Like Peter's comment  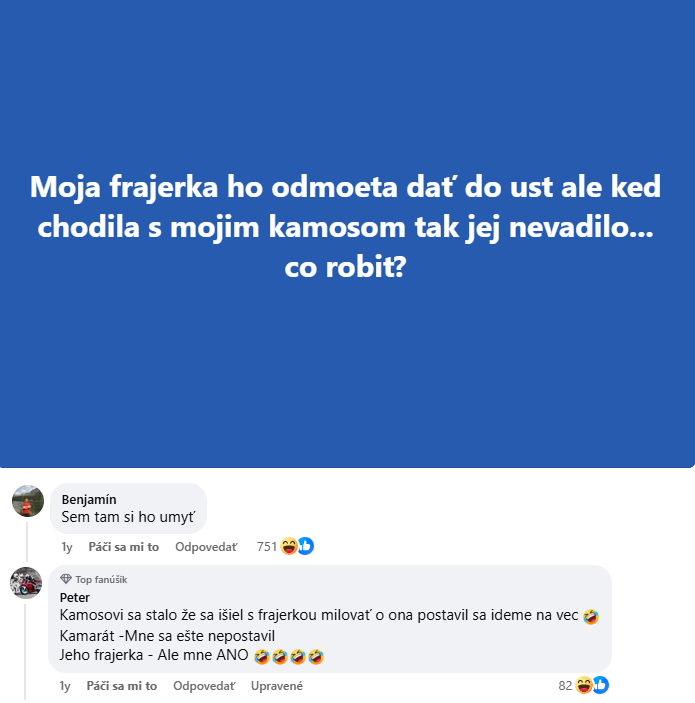pyautogui.click(x=121, y=686)
